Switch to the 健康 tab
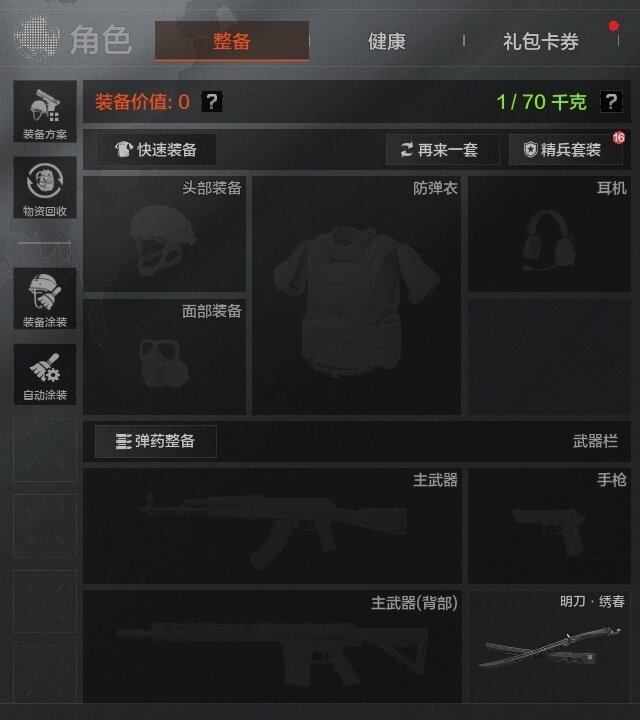640x720 pixels. (386, 42)
